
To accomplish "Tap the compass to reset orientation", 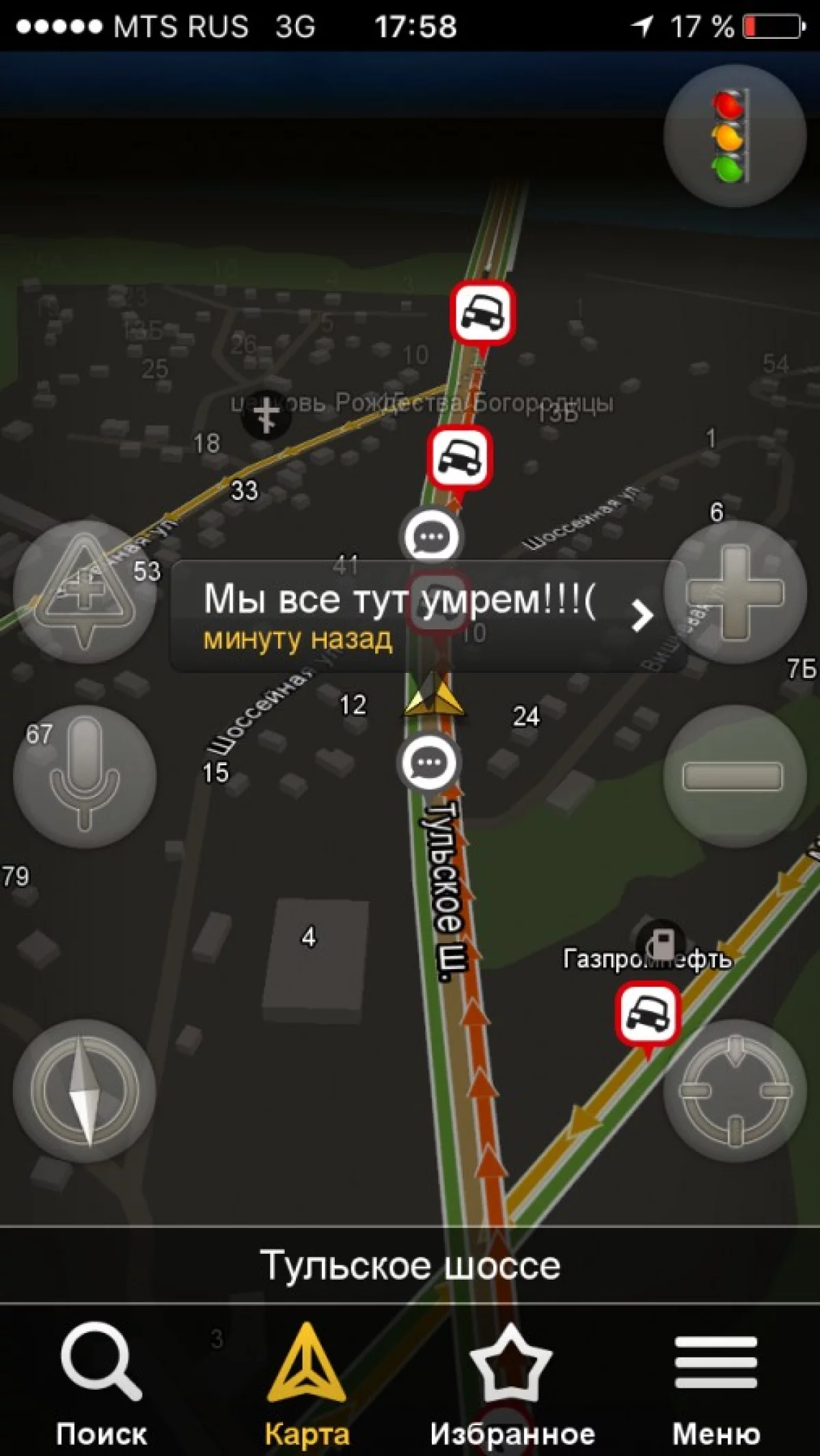I will 84,1090.
